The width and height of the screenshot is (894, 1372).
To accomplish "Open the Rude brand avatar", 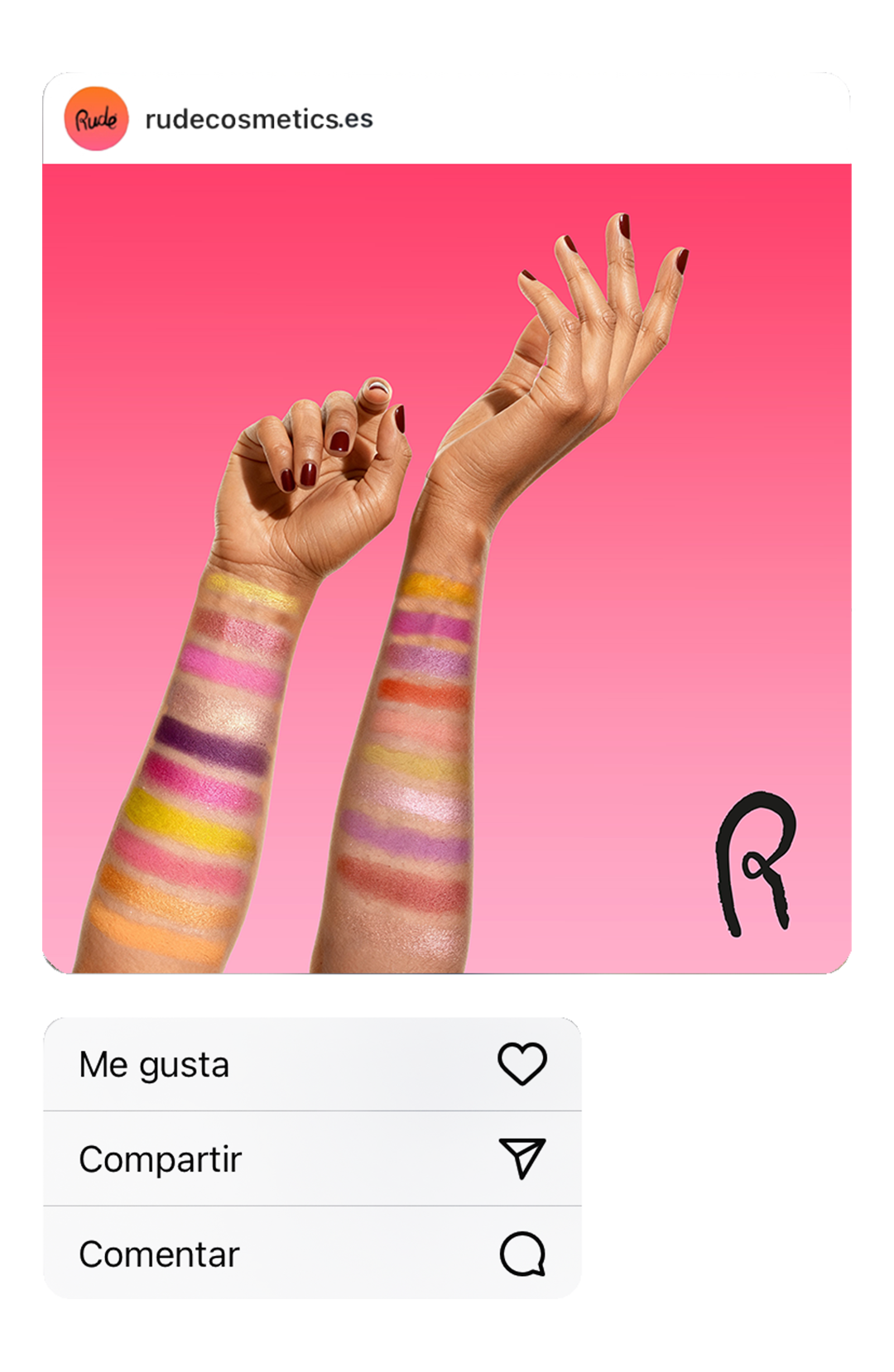I will [99, 118].
